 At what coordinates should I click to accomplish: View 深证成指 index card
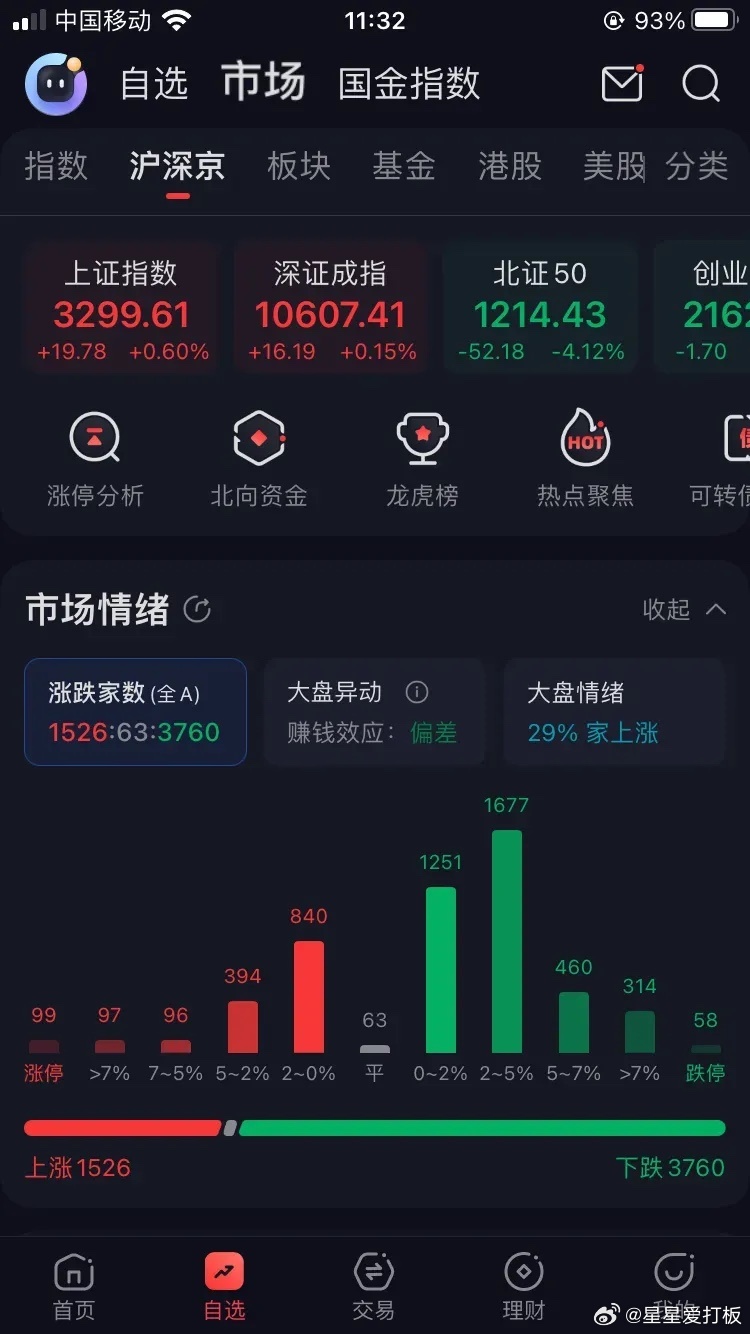pos(331,308)
